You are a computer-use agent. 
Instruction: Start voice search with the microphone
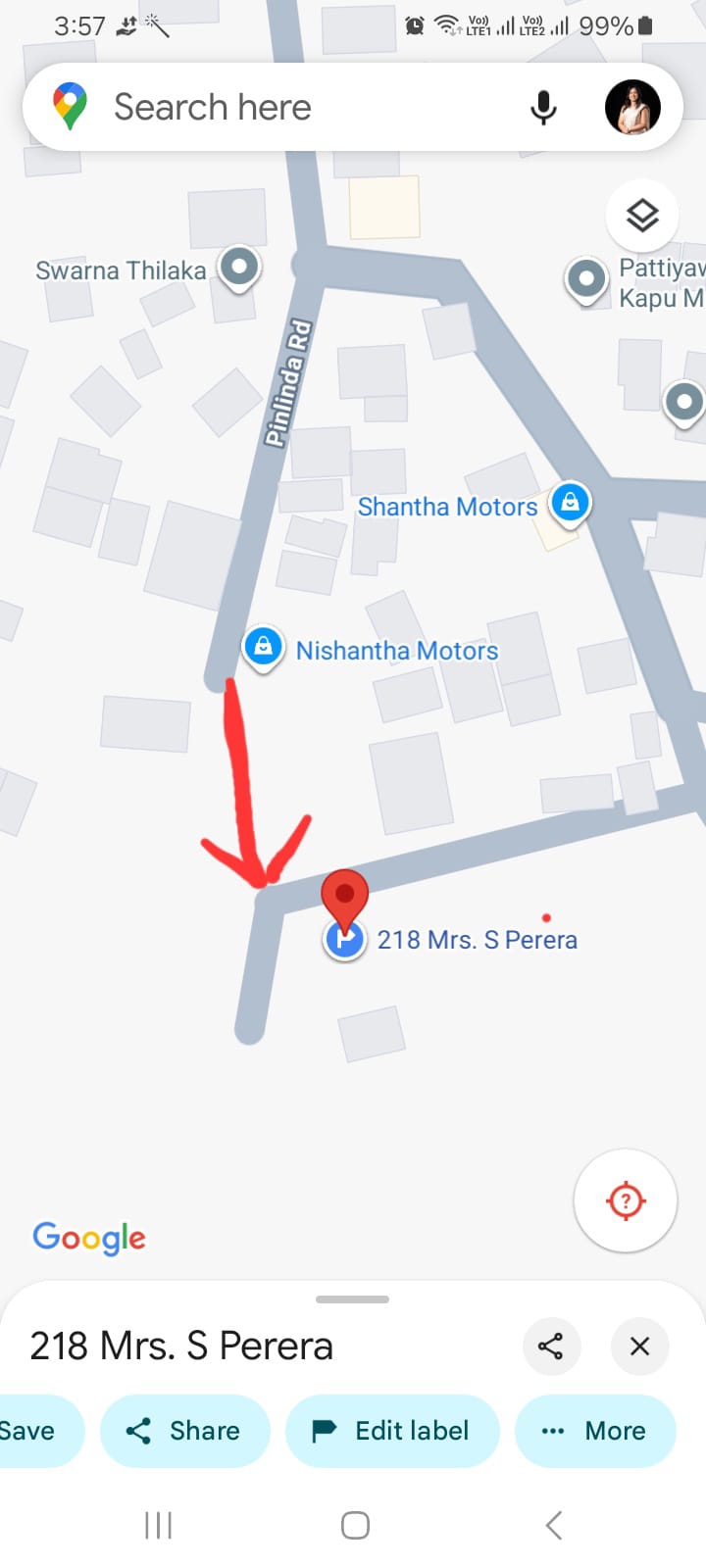pos(543,108)
